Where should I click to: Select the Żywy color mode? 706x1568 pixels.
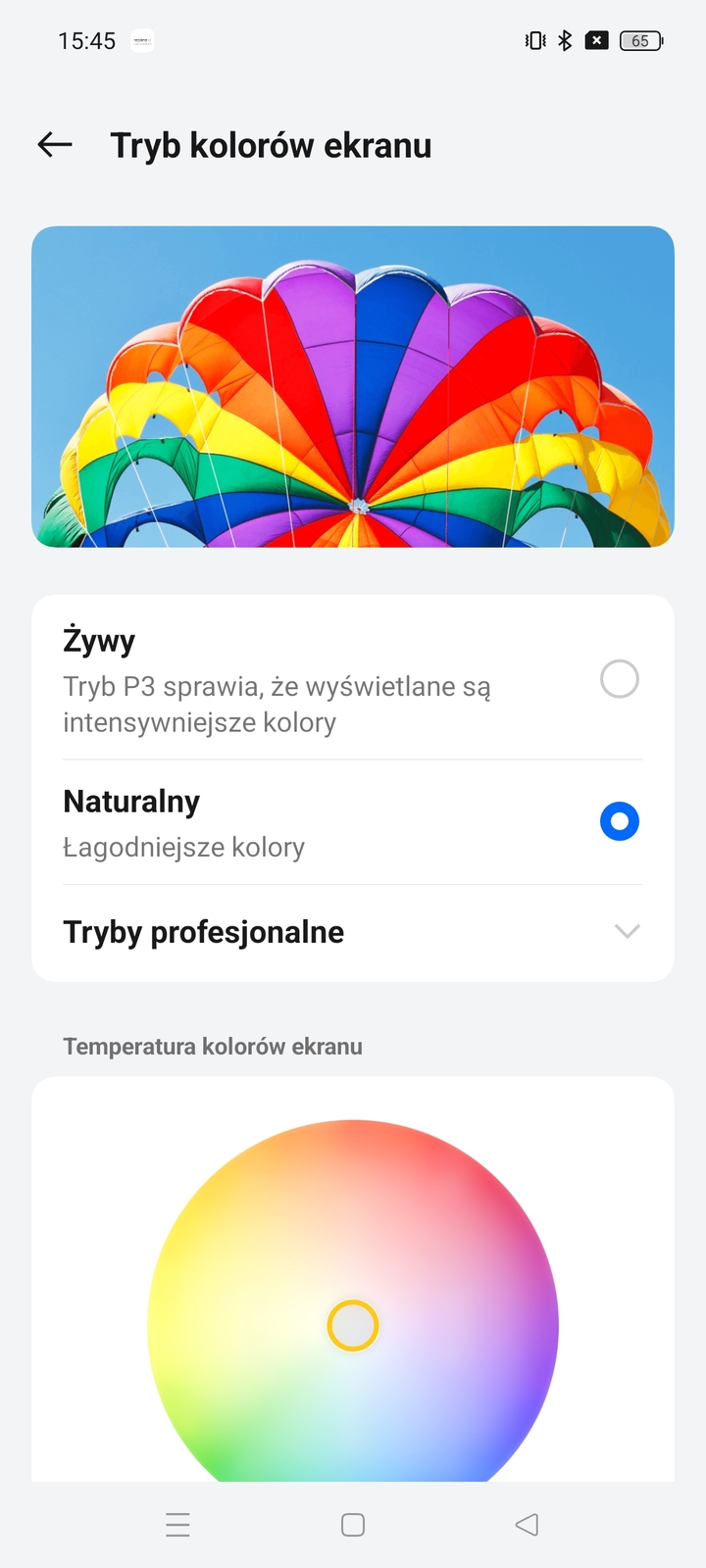pos(619,679)
